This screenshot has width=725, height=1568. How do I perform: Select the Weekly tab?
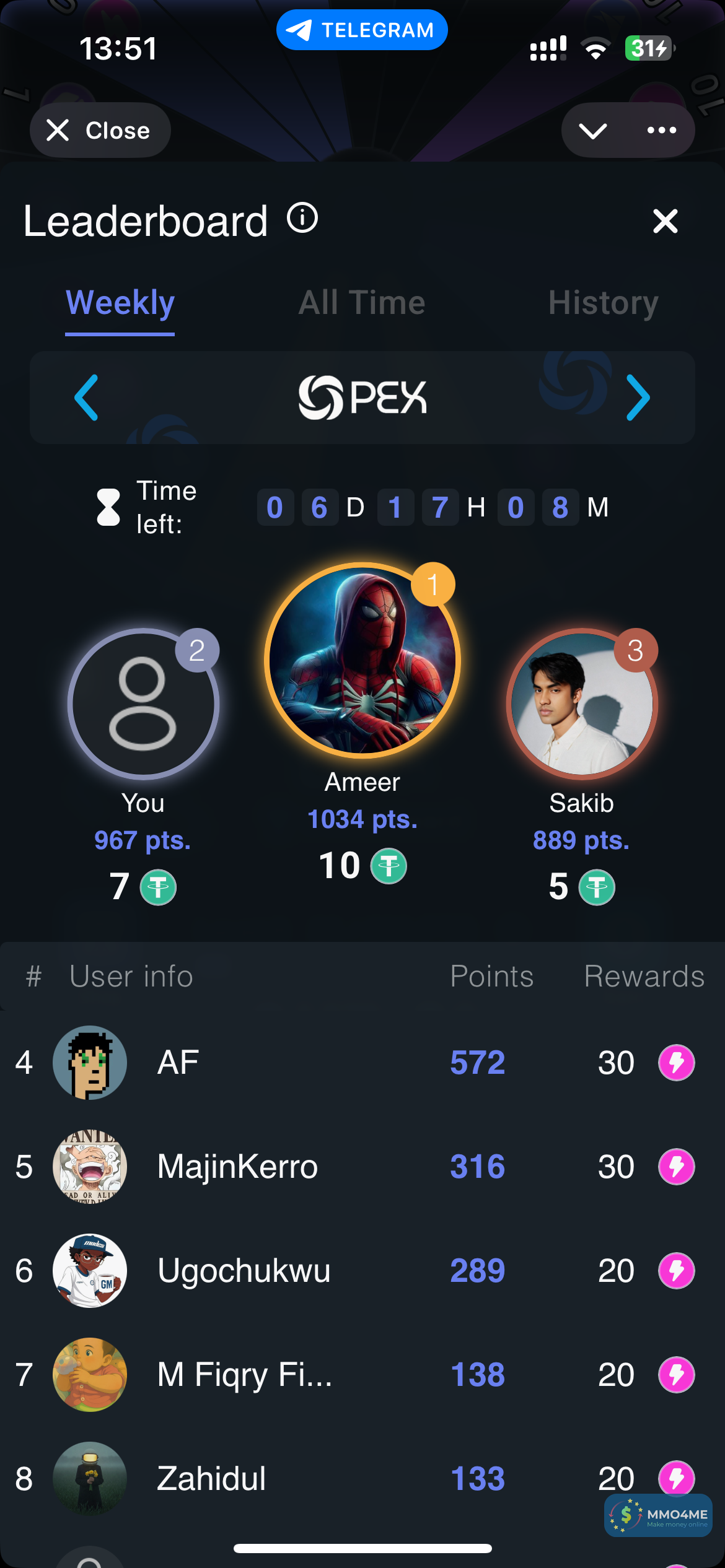point(120,303)
